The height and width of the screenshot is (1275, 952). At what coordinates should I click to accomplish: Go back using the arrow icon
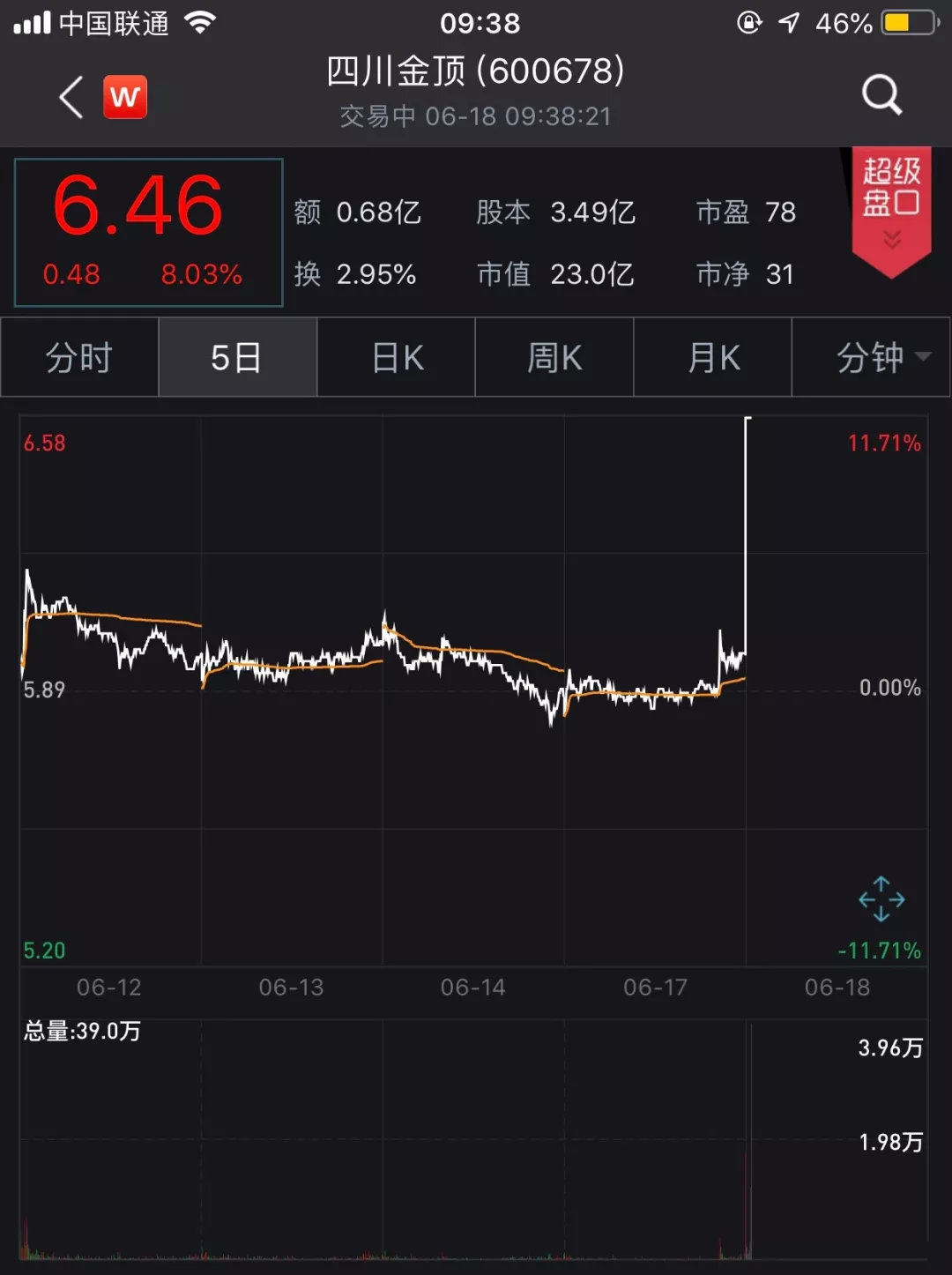pos(71,96)
